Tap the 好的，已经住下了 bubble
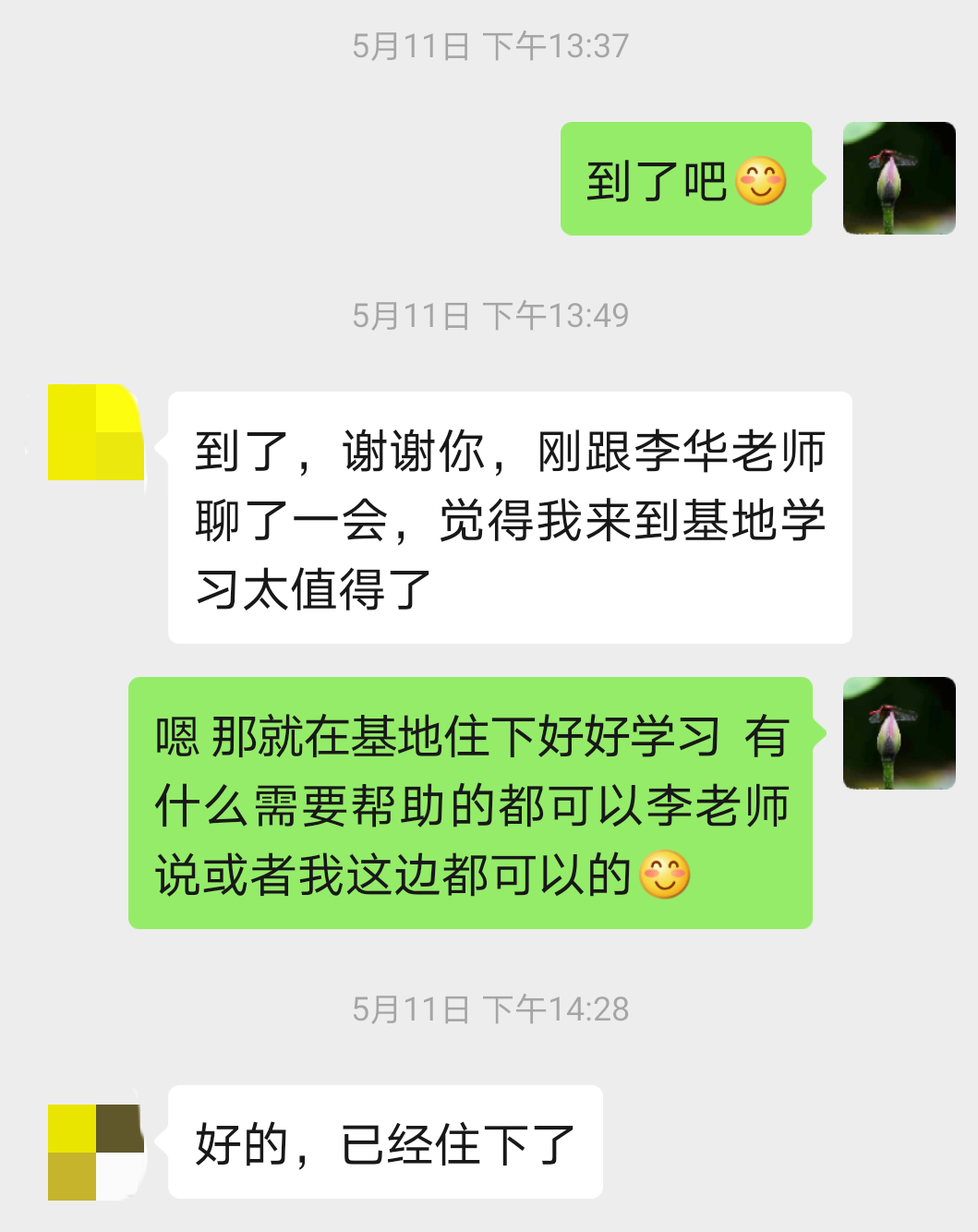Viewport: 978px width, 1232px height. 383,1142
